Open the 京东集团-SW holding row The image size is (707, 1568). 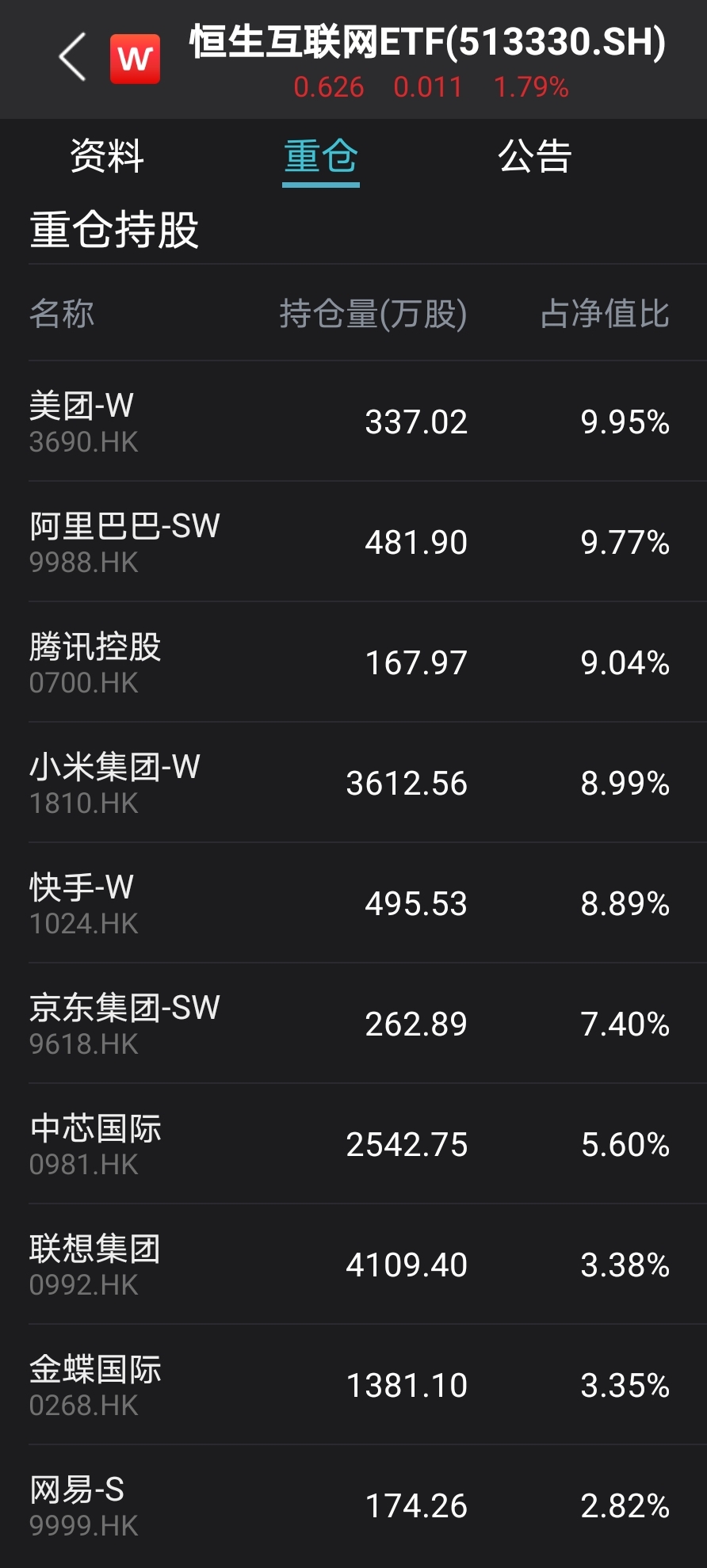click(x=353, y=1024)
